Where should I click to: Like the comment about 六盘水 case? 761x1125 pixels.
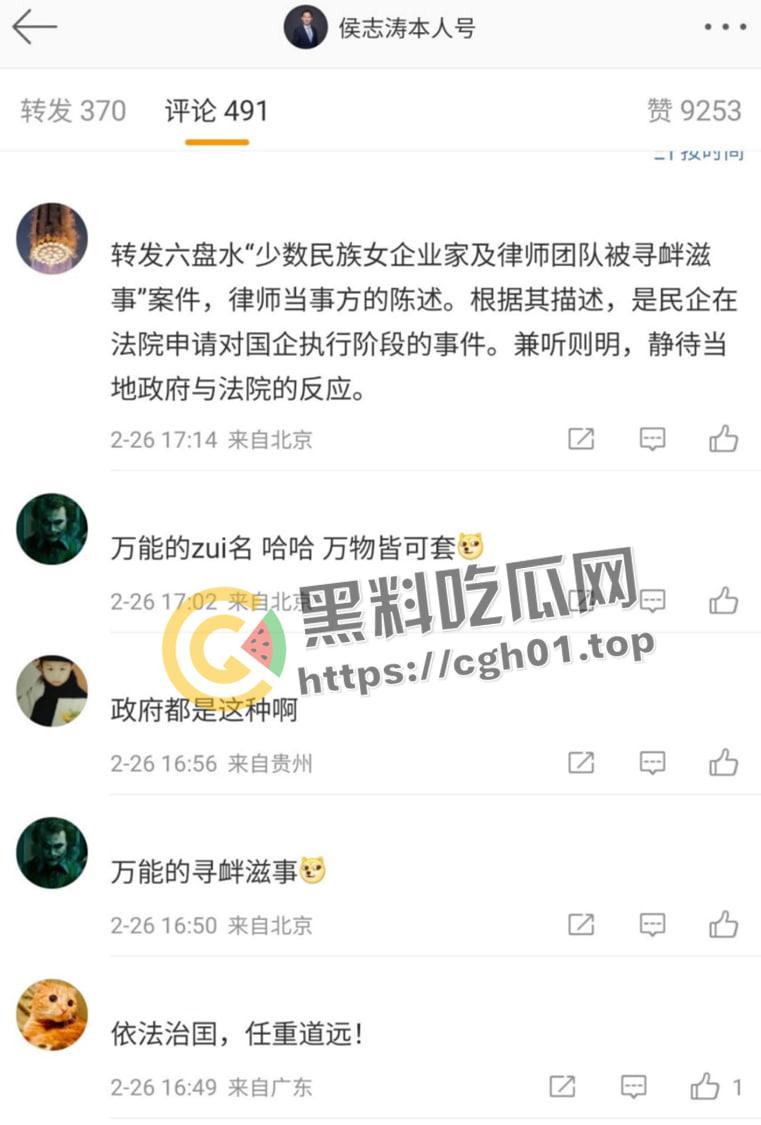point(723,439)
